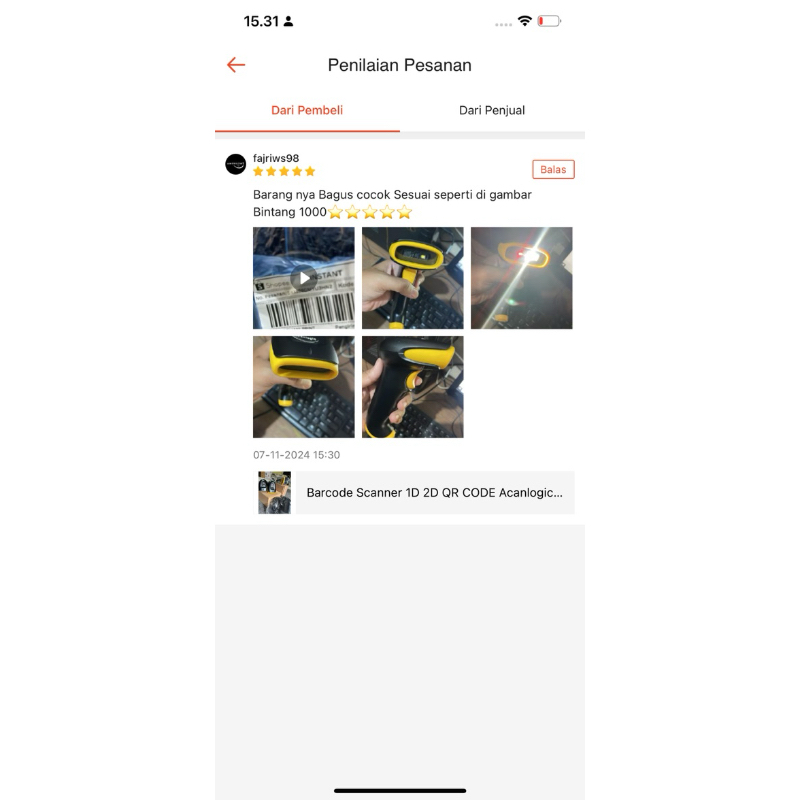800x800 pixels.
Task: Switch to the Dari Pembeli tab
Action: (x=307, y=110)
